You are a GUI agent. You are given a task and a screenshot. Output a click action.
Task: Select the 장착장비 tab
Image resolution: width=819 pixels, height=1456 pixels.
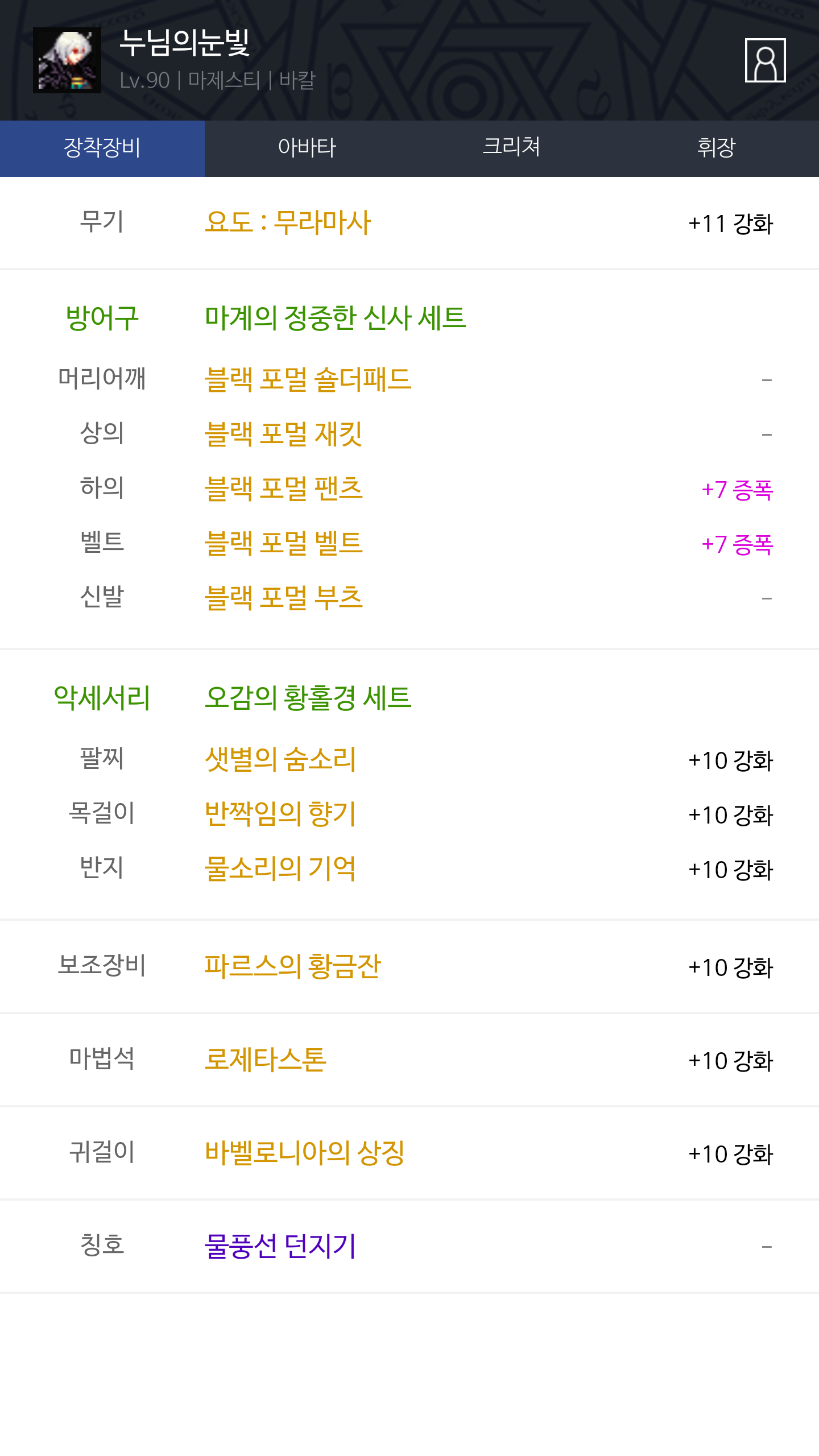(102, 148)
